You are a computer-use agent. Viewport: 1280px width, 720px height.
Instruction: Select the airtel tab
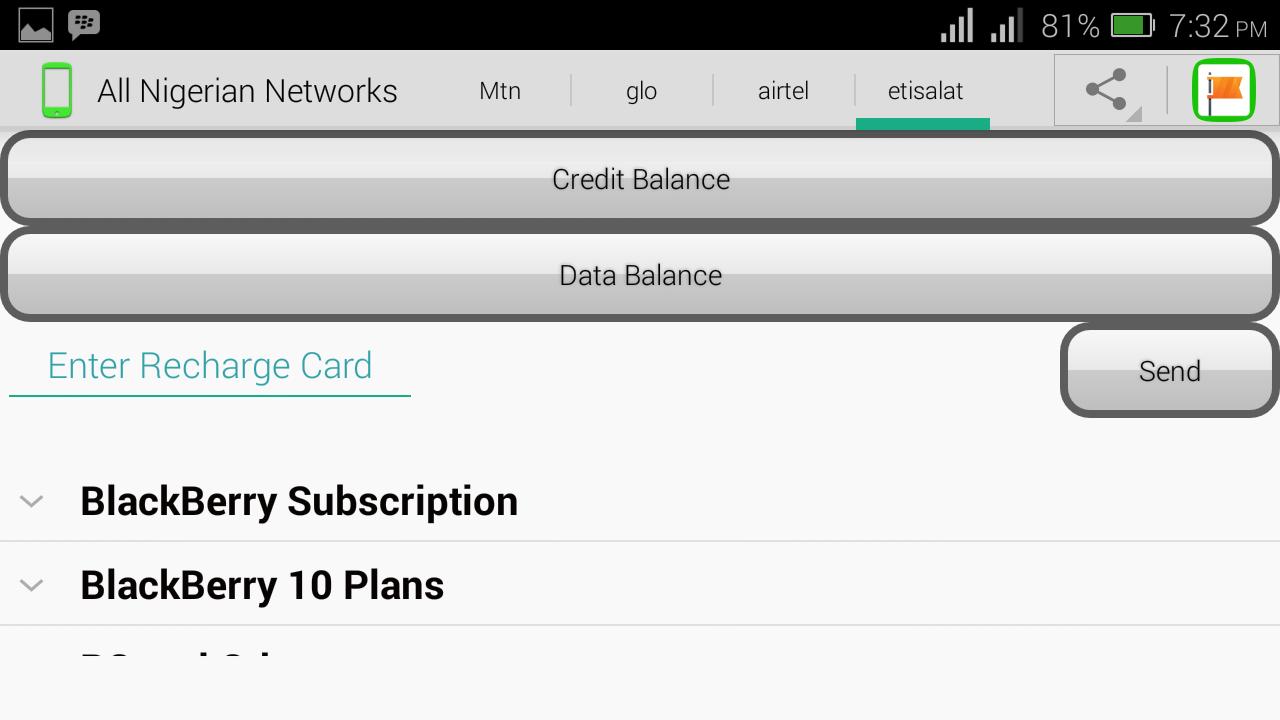(x=783, y=91)
